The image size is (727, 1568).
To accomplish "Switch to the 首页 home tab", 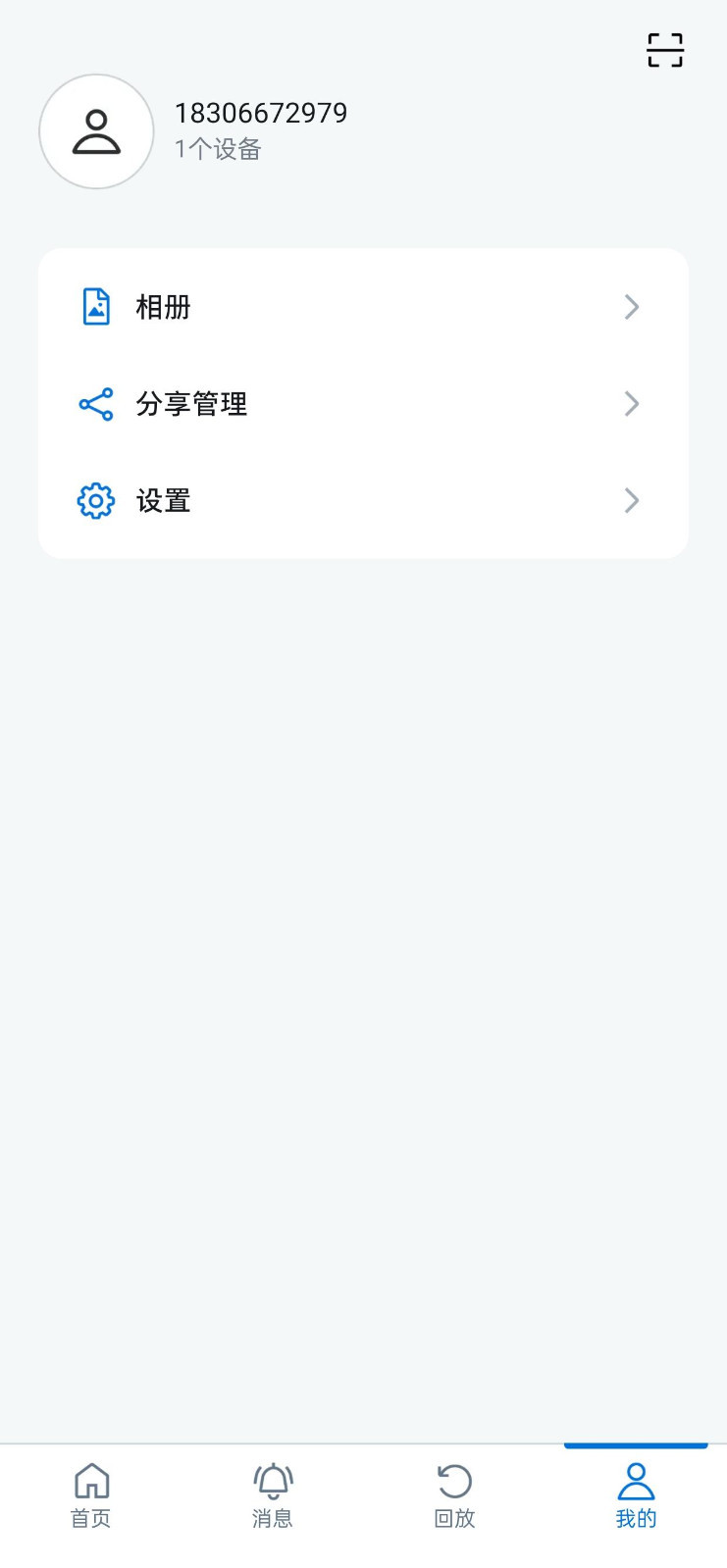I will (x=91, y=1496).
